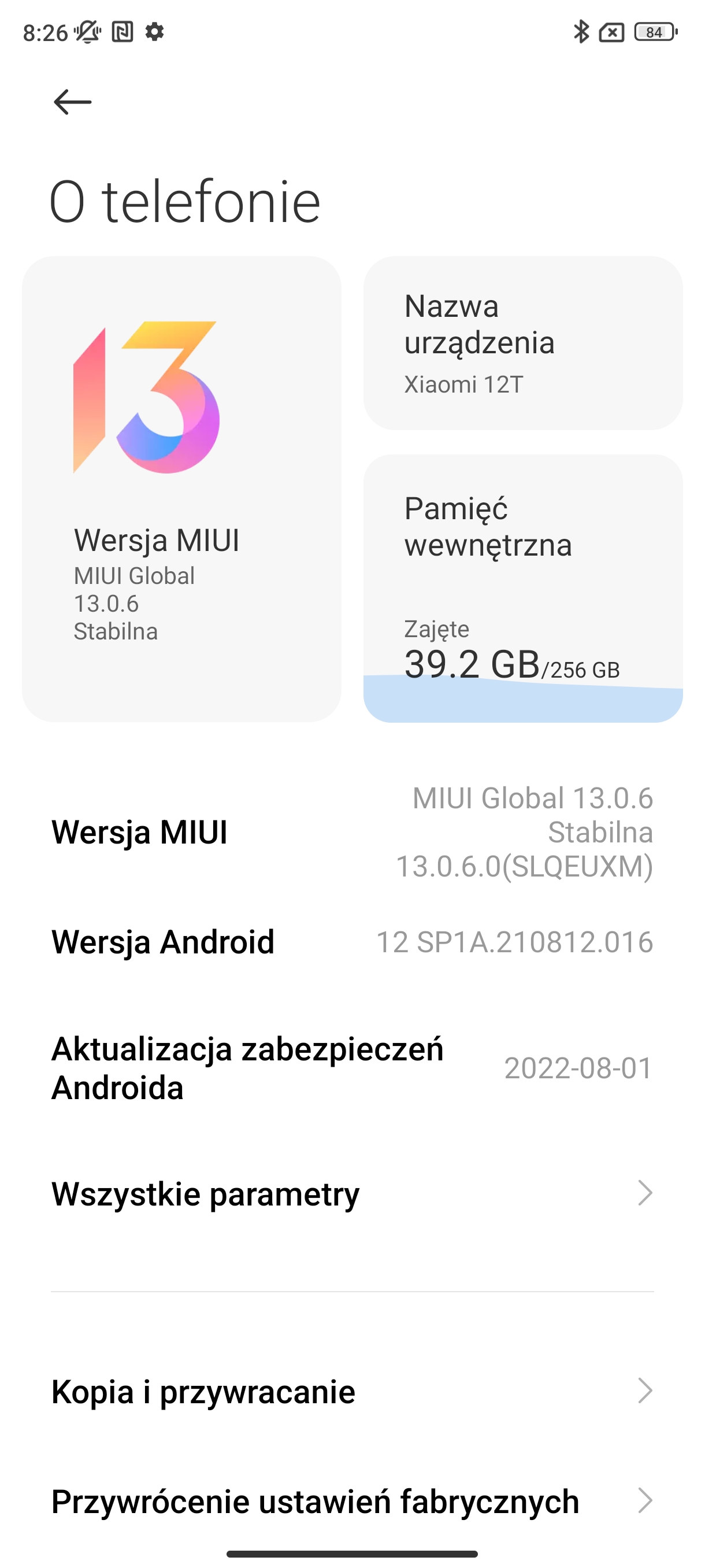Open the Wersja MIUI card with logo

pos(181,489)
